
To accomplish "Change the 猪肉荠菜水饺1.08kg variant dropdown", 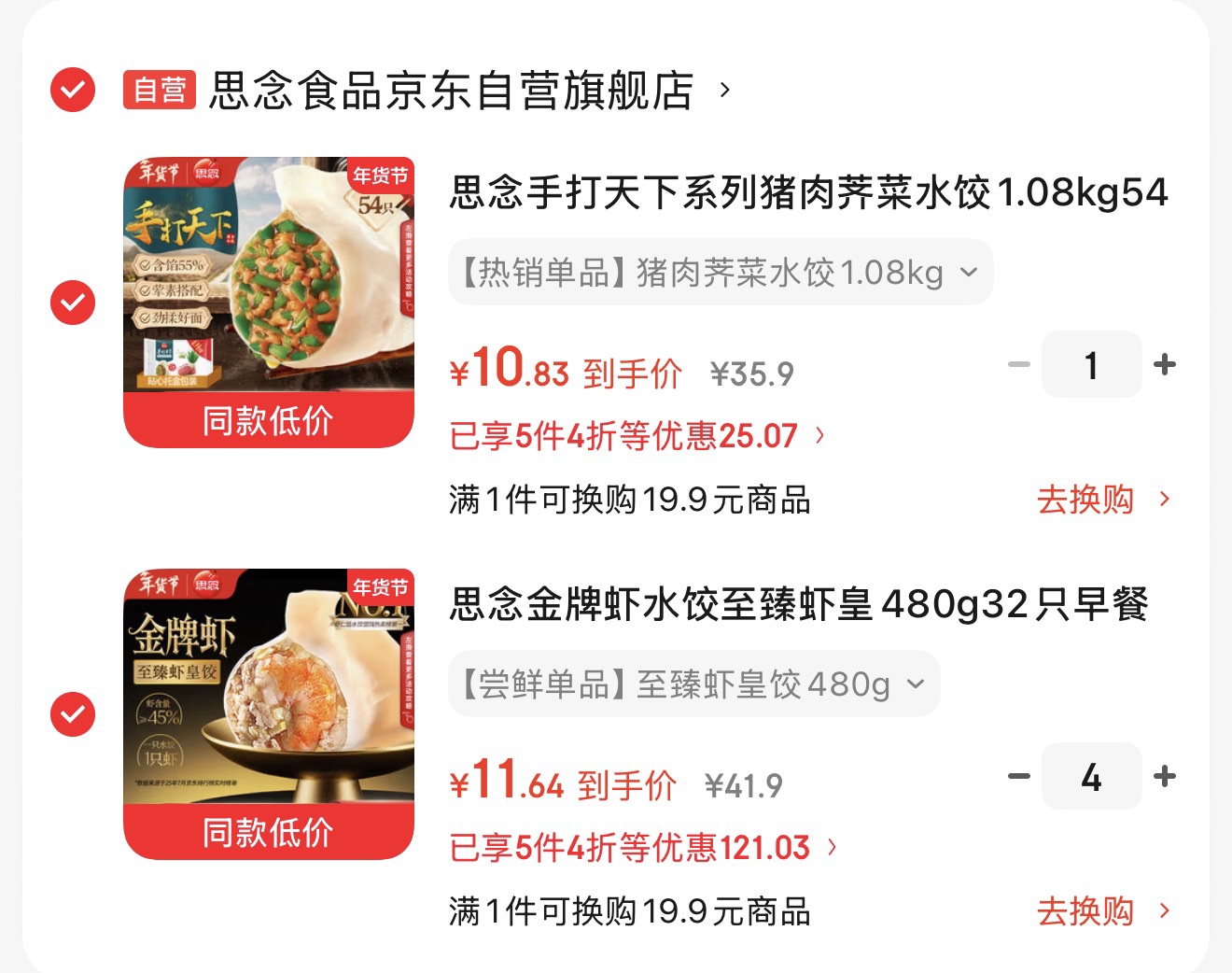I will pos(720,273).
